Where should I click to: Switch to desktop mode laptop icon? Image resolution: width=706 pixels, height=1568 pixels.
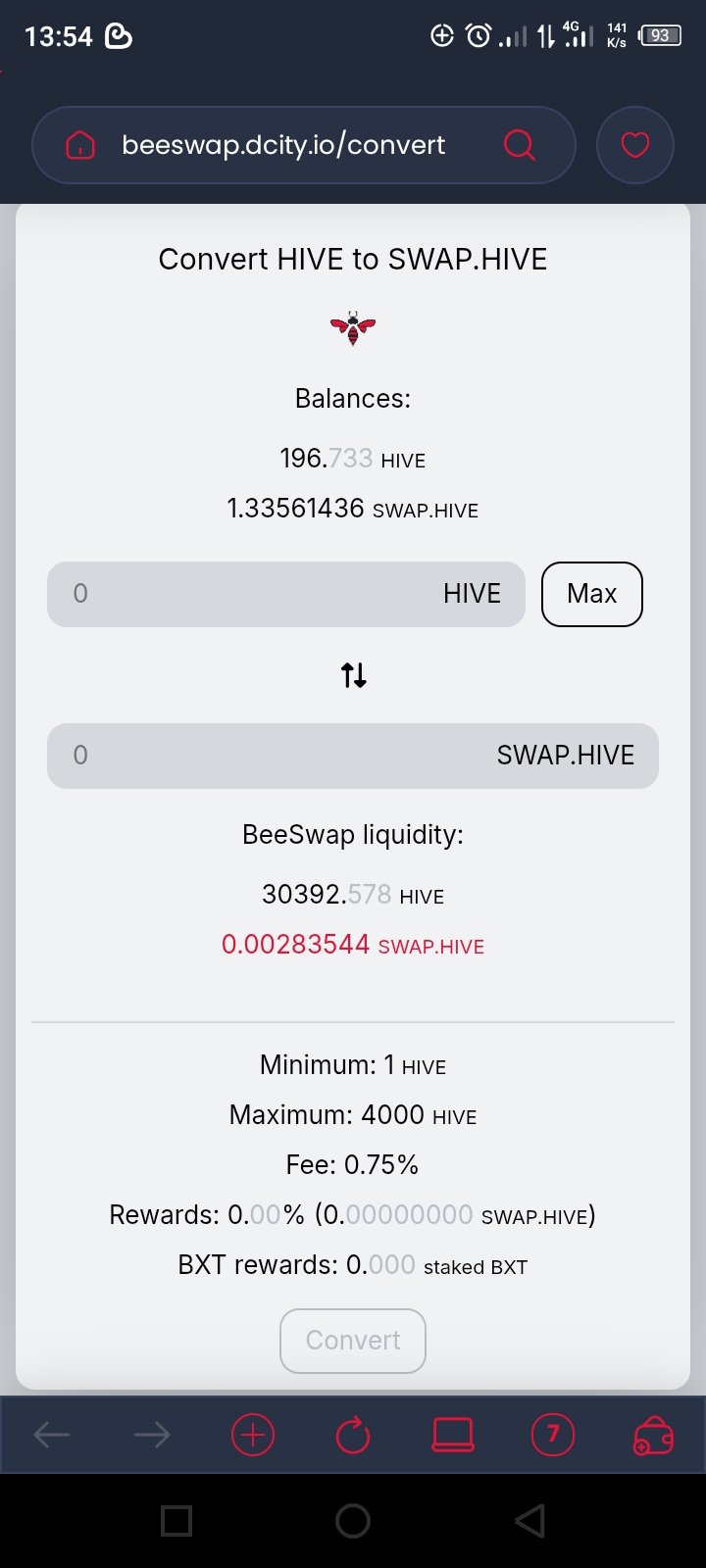coord(453,1436)
